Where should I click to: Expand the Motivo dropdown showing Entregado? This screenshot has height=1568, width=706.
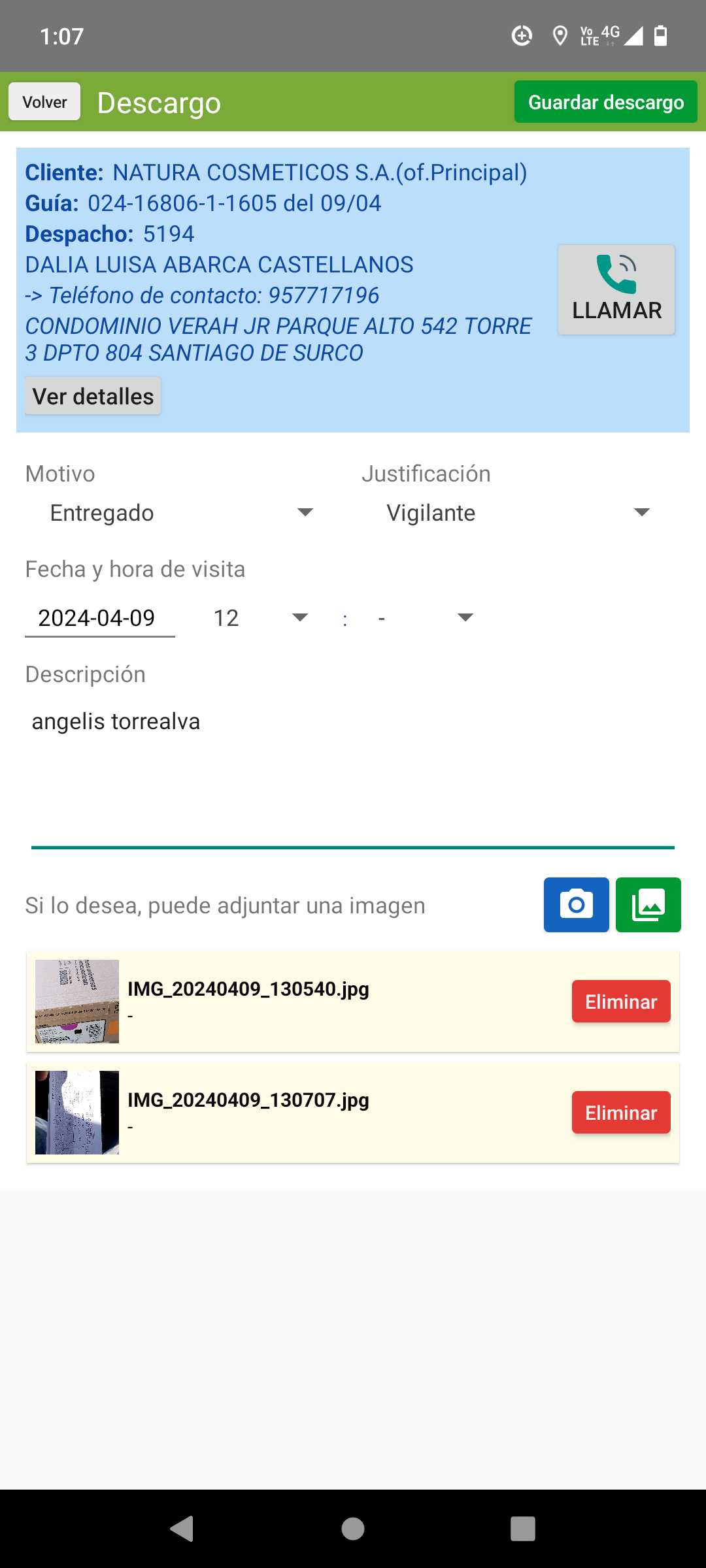pos(180,513)
